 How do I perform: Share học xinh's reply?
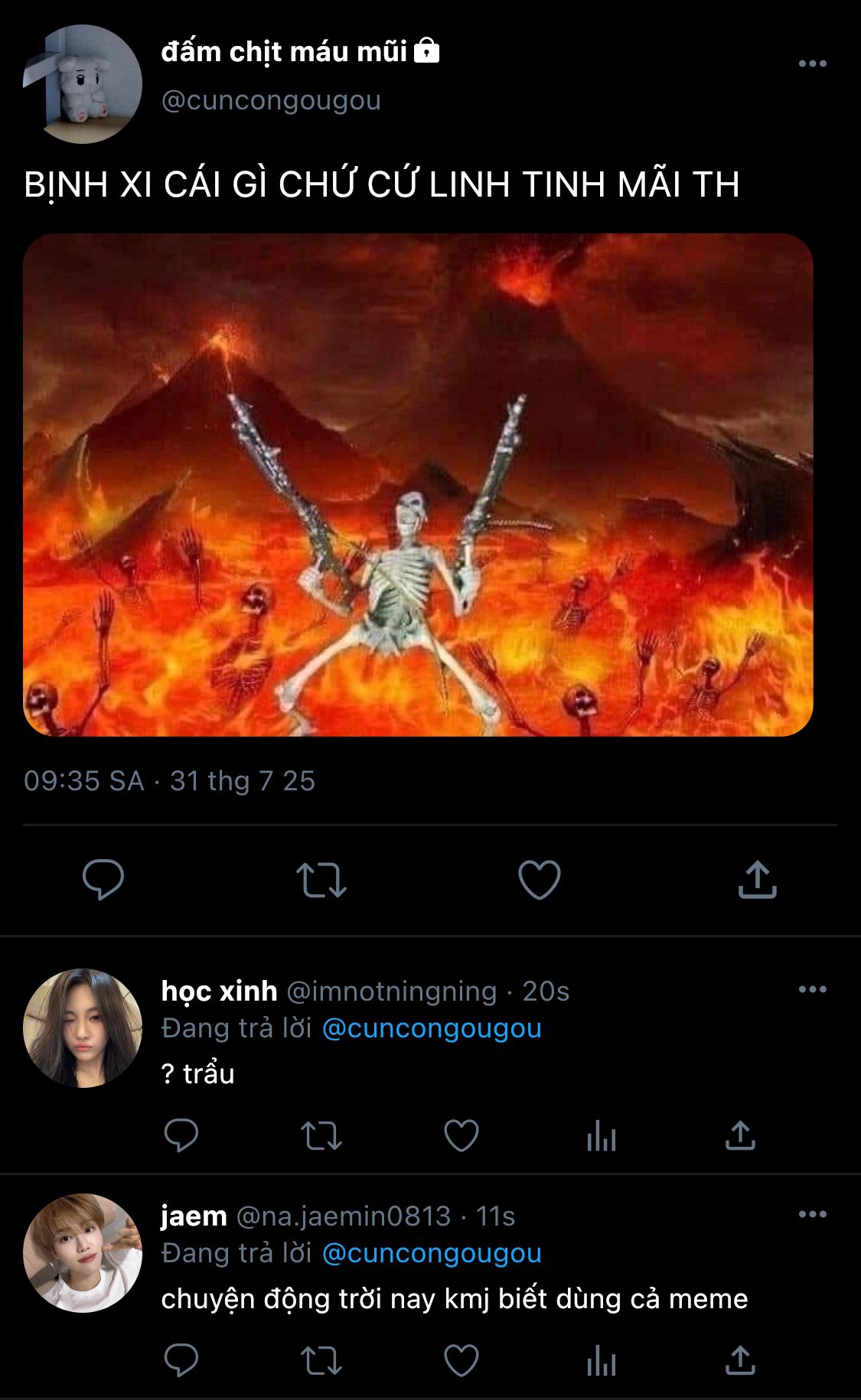click(x=740, y=1135)
